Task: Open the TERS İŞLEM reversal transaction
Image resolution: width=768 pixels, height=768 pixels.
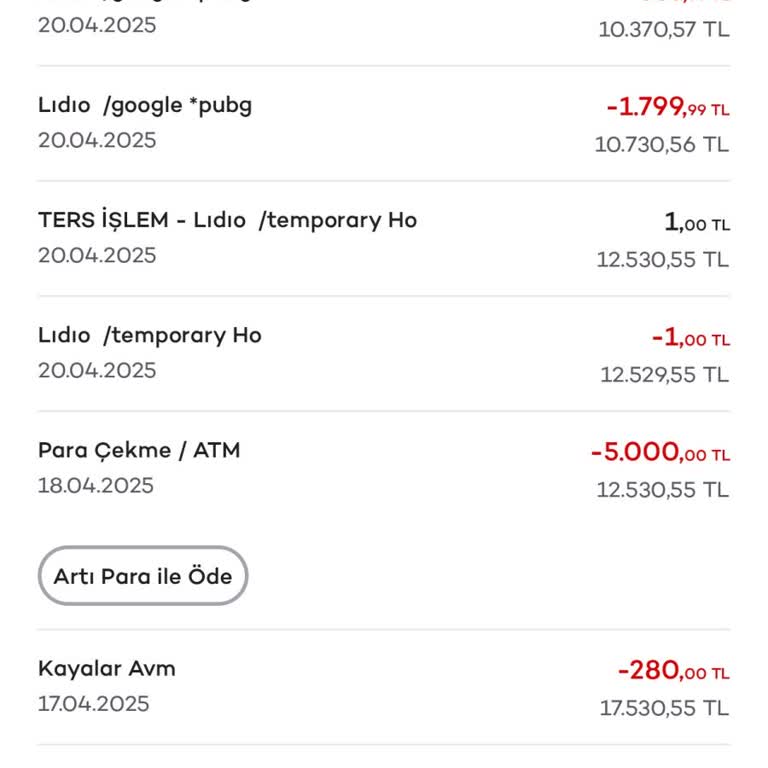Action: tap(384, 238)
